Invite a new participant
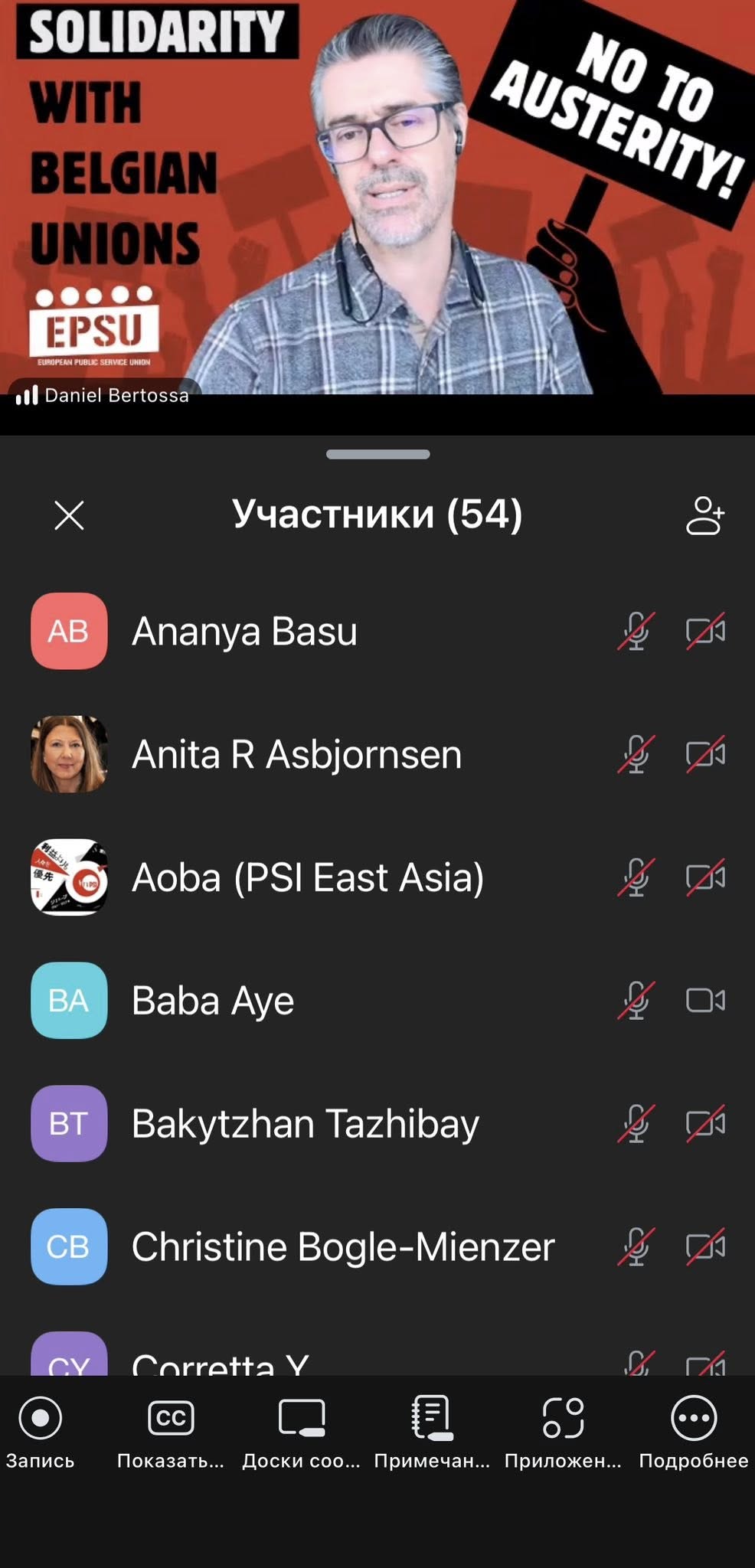The image size is (755, 1568). (704, 515)
